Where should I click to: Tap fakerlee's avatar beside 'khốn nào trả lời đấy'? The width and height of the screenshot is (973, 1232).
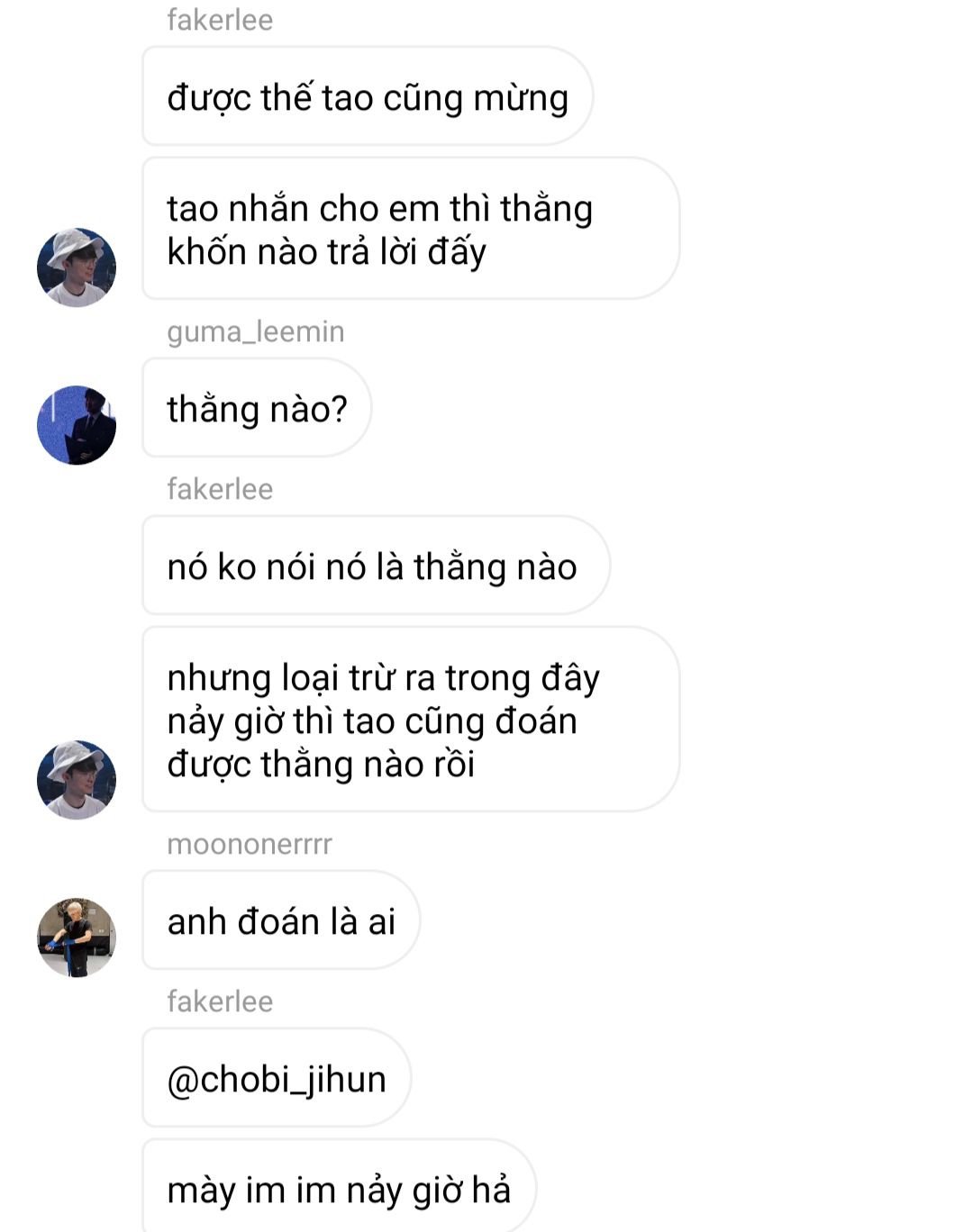77,267
